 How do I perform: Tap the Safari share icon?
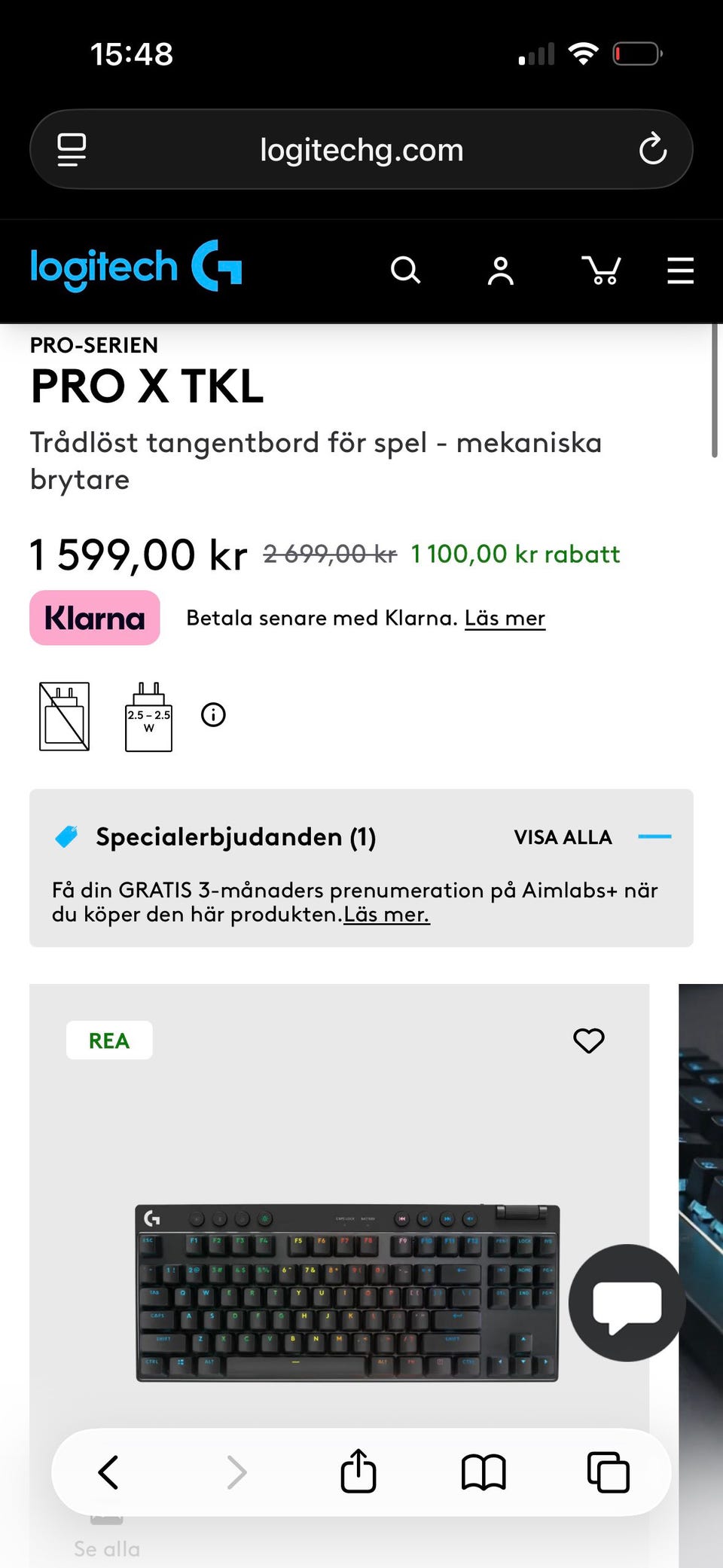(x=358, y=1472)
